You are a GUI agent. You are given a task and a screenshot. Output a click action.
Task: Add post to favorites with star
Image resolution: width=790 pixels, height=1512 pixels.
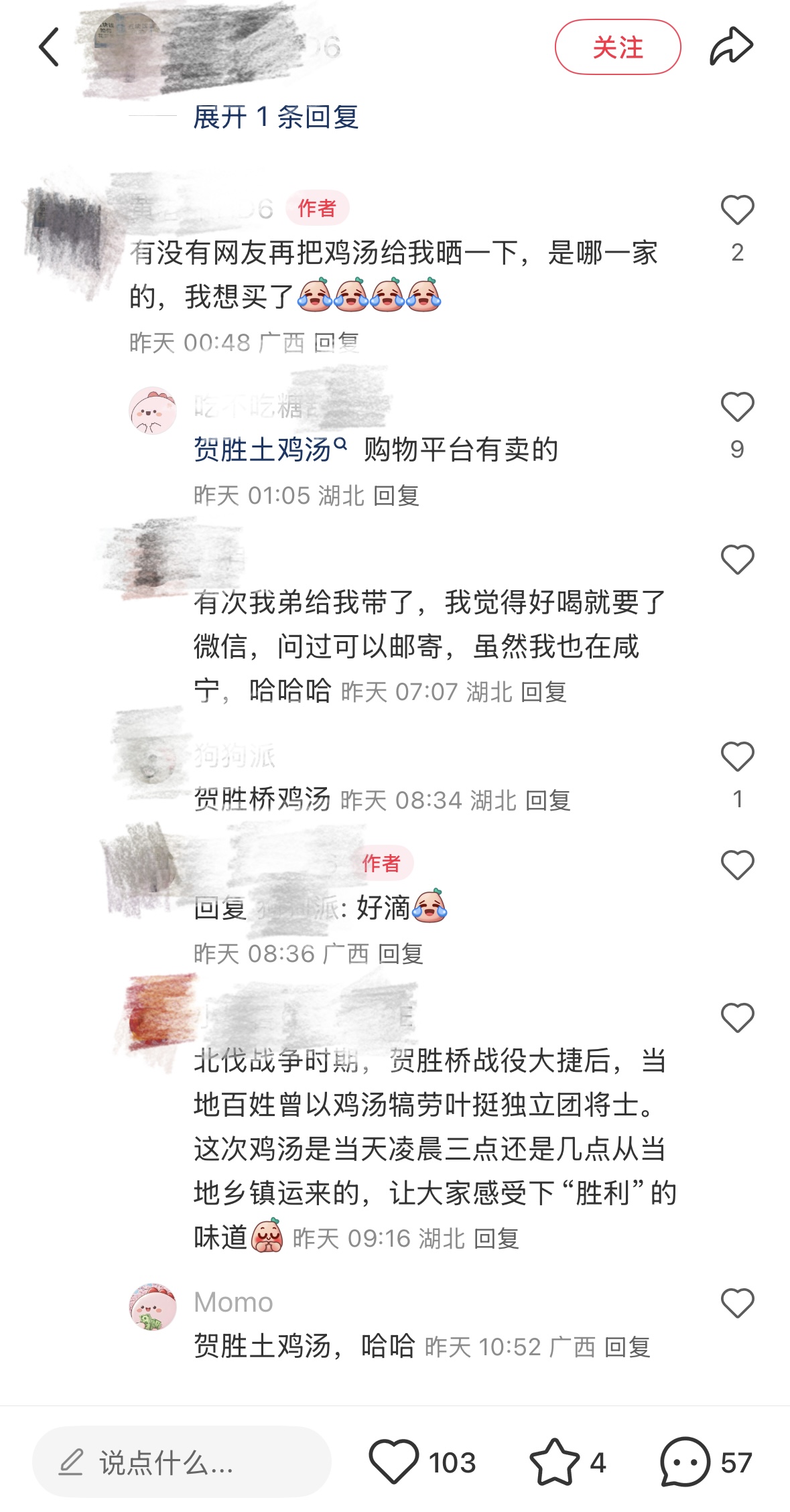(554, 1461)
